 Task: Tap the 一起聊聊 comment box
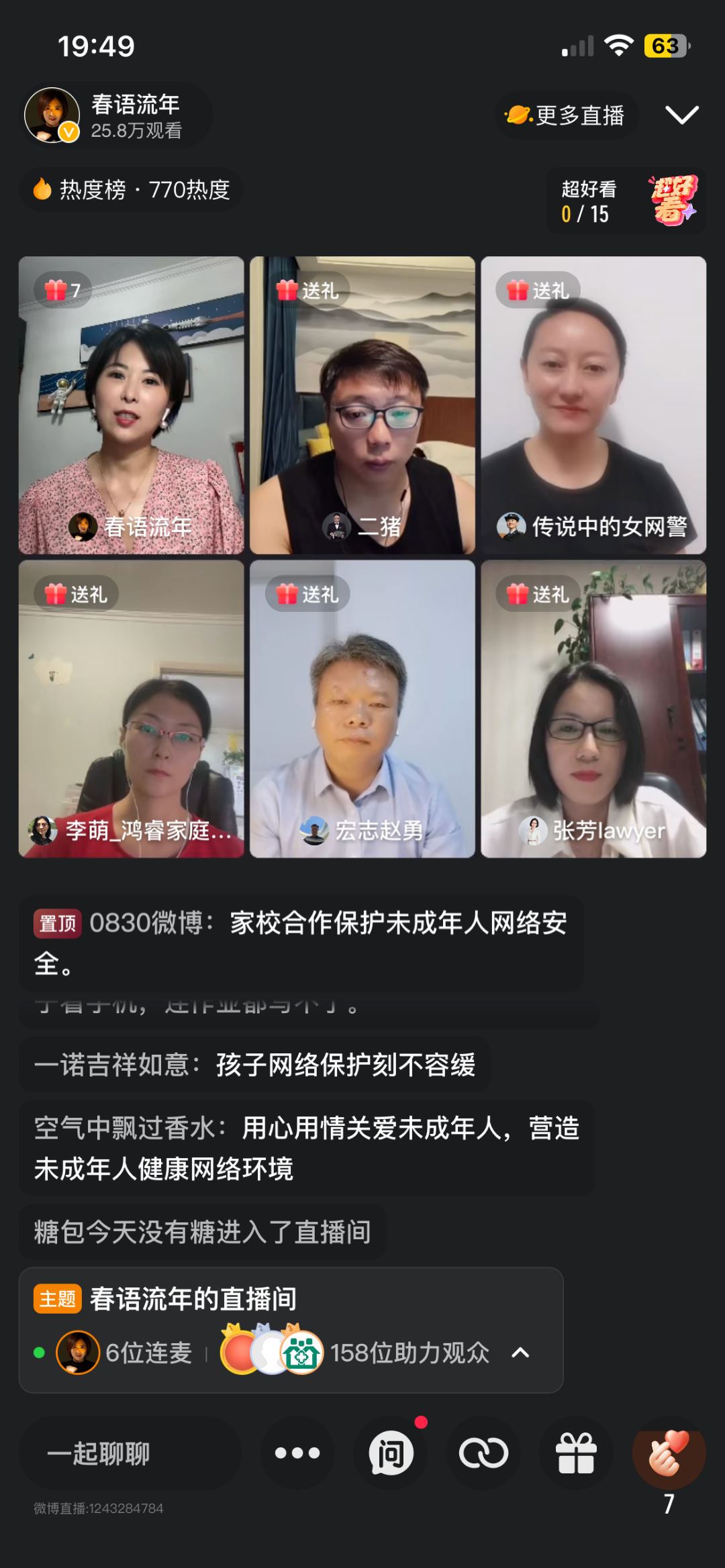[130, 1454]
